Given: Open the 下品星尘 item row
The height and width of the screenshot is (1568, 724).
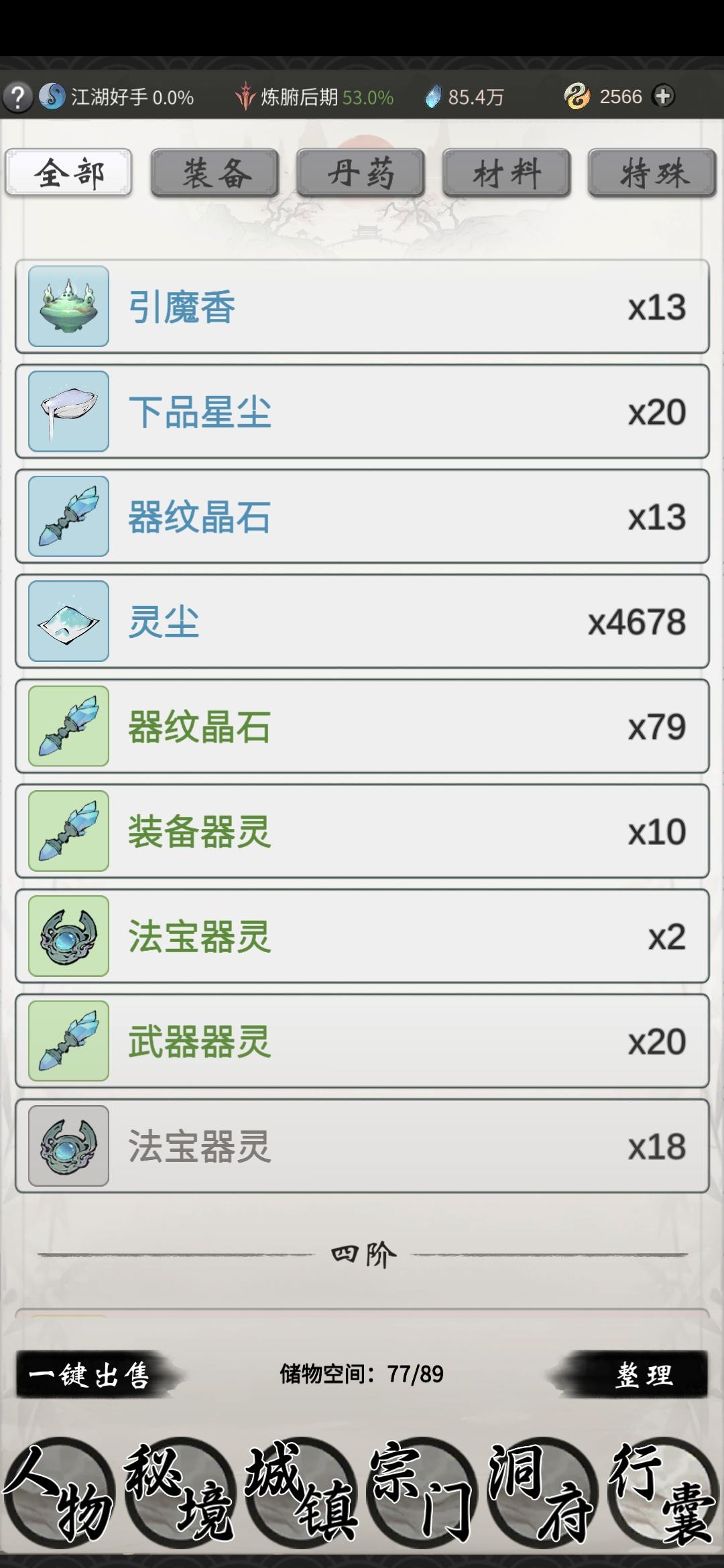Looking at the screenshot, I should [362, 411].
